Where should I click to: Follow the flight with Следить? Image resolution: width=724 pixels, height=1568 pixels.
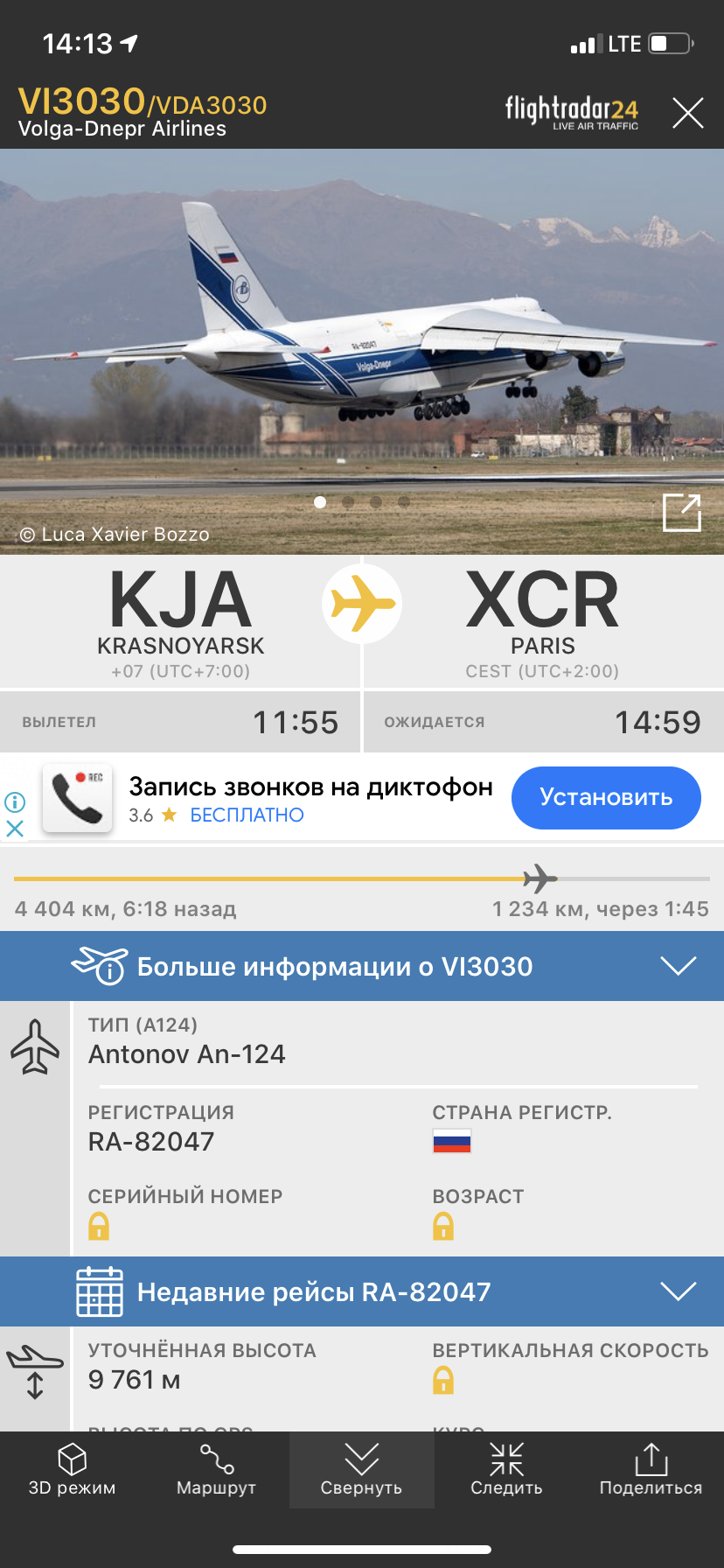coord(506,1470)
